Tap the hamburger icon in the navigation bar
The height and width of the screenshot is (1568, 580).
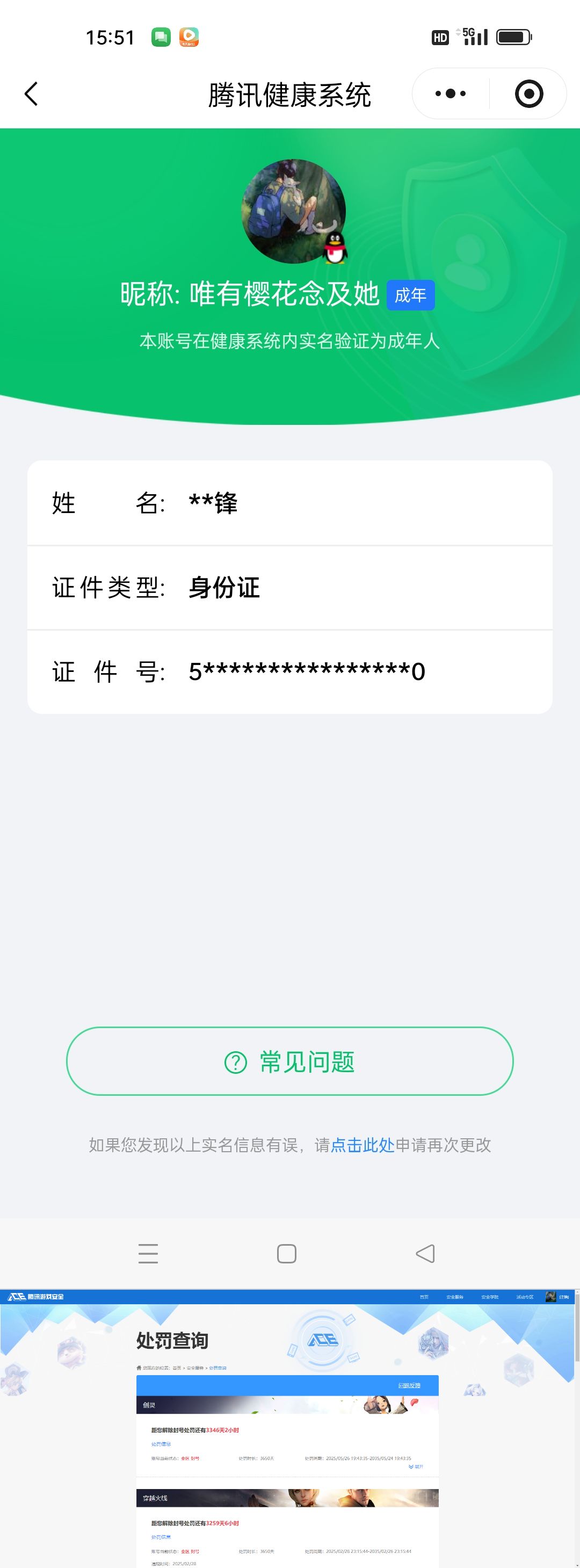click(x=148, y=1254)
